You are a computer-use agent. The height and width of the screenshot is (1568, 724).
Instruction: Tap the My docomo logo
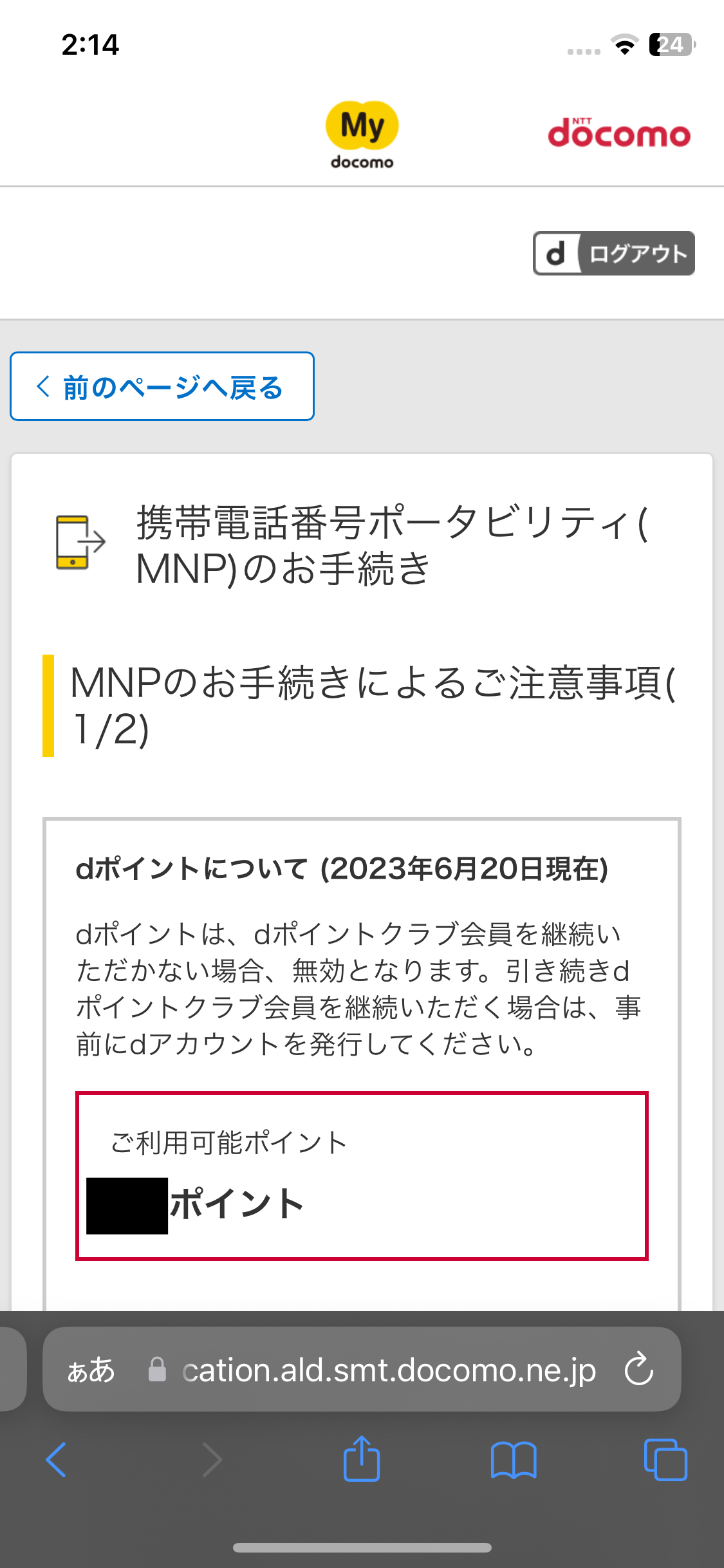[362, 133]
